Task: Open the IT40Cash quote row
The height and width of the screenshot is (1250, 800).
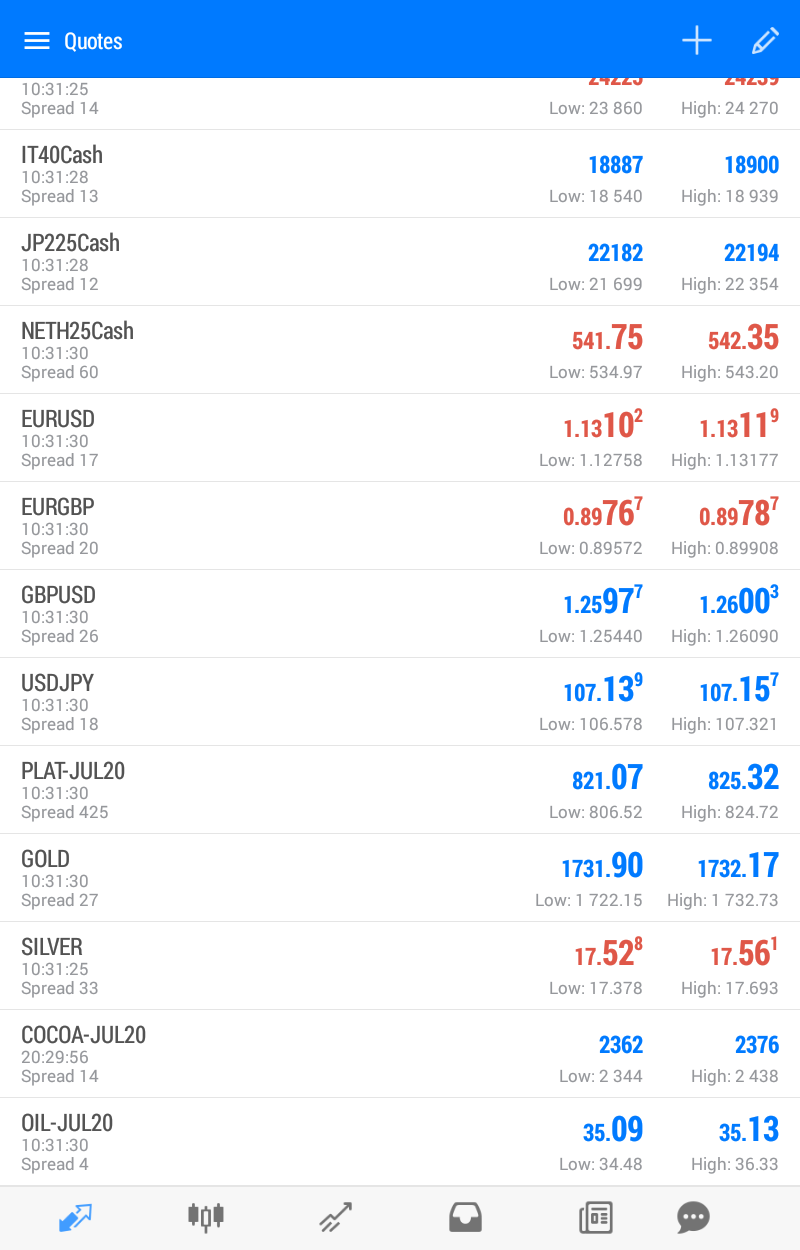Action: (62, 155)
